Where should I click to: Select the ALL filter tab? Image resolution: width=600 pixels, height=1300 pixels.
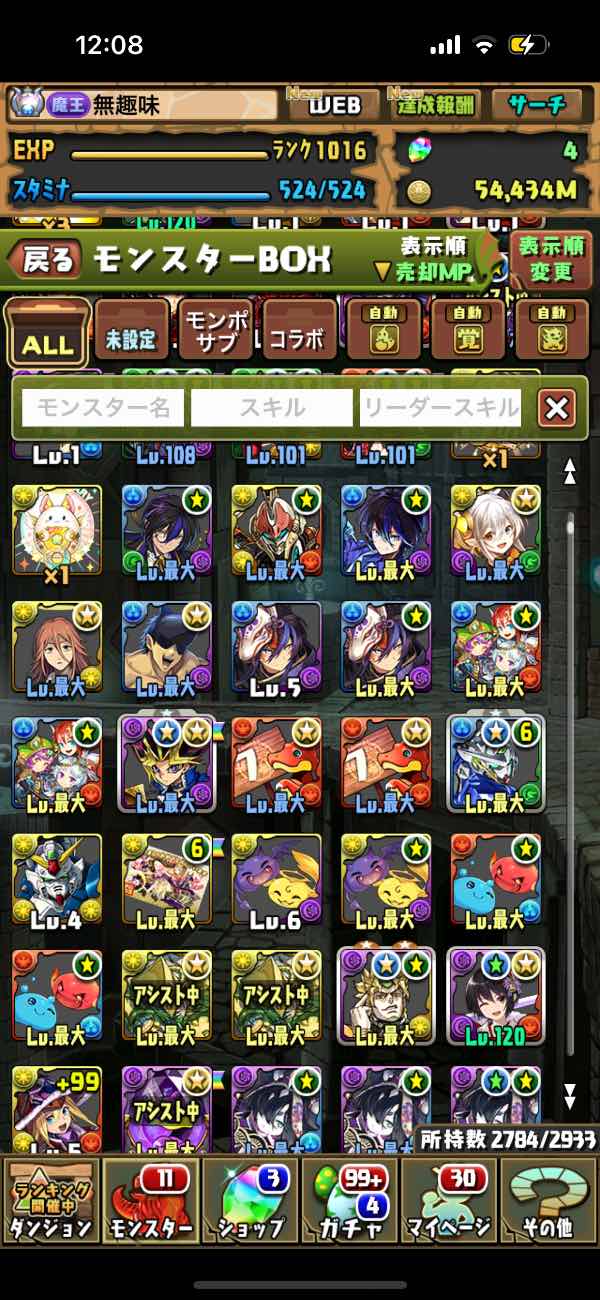click(46, 335)
